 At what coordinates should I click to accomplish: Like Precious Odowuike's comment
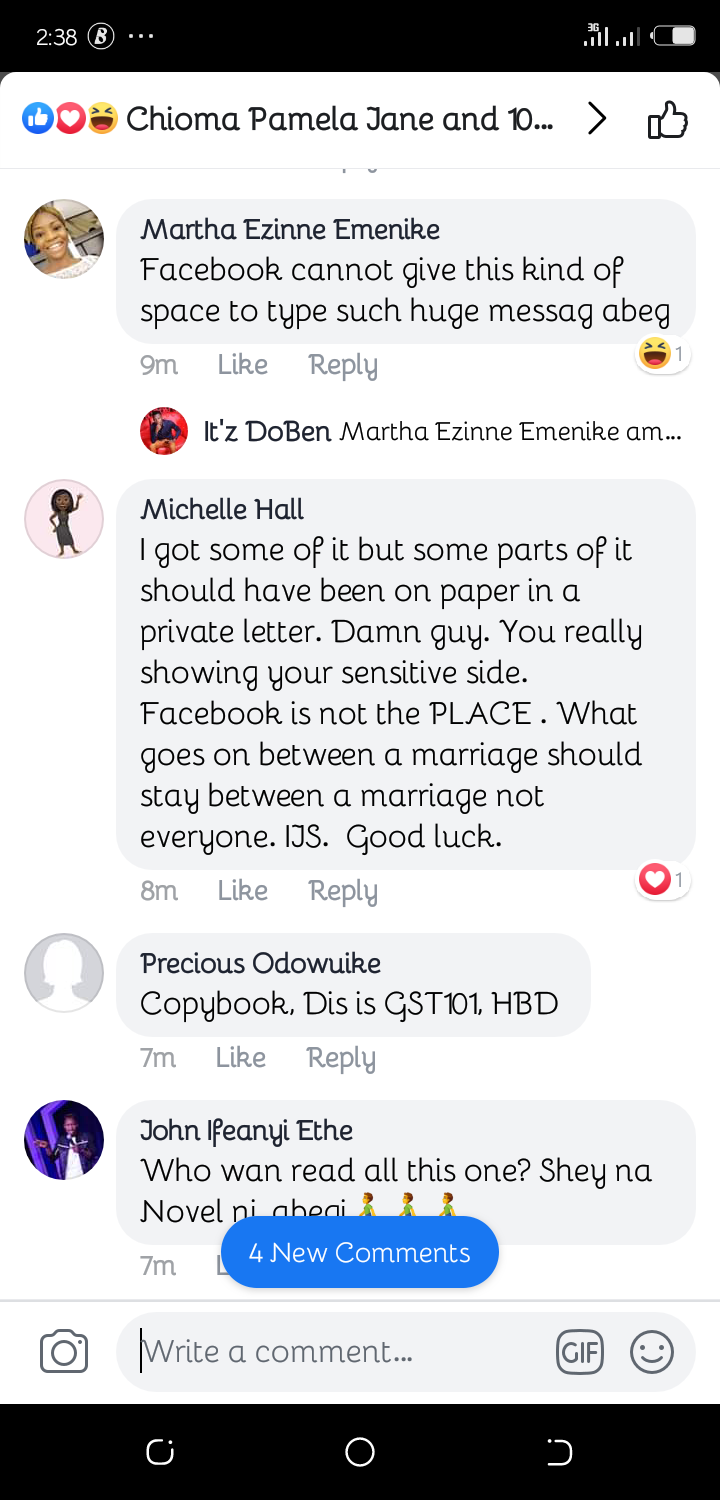click(x=240, y=1058)
